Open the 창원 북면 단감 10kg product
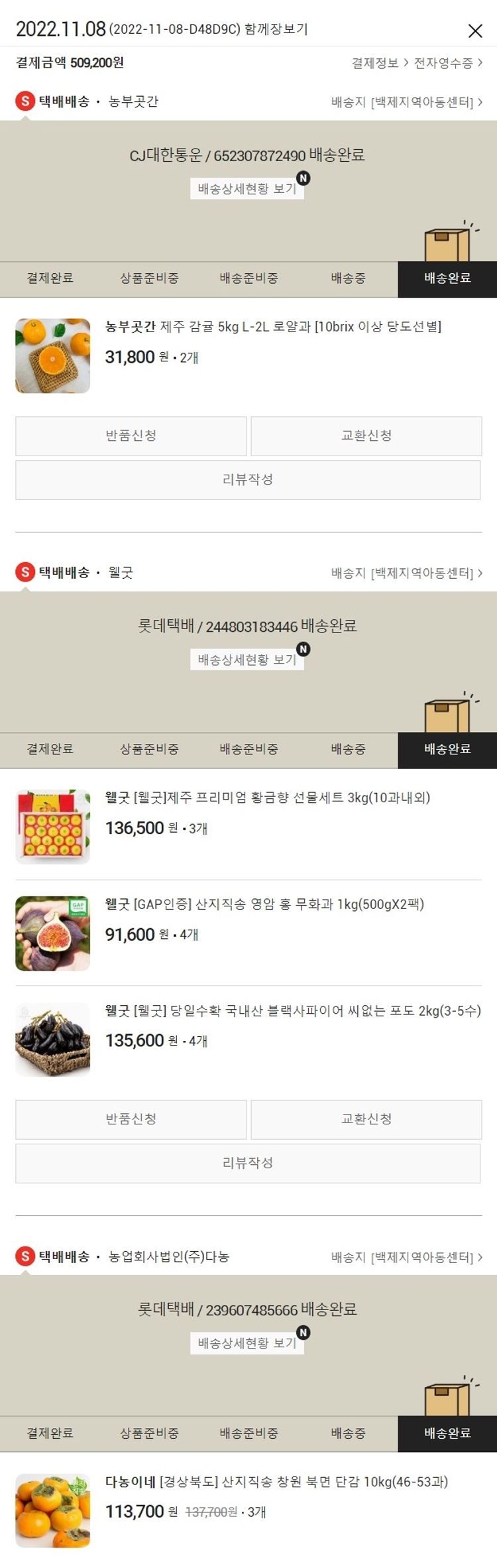 point(276,1482)
